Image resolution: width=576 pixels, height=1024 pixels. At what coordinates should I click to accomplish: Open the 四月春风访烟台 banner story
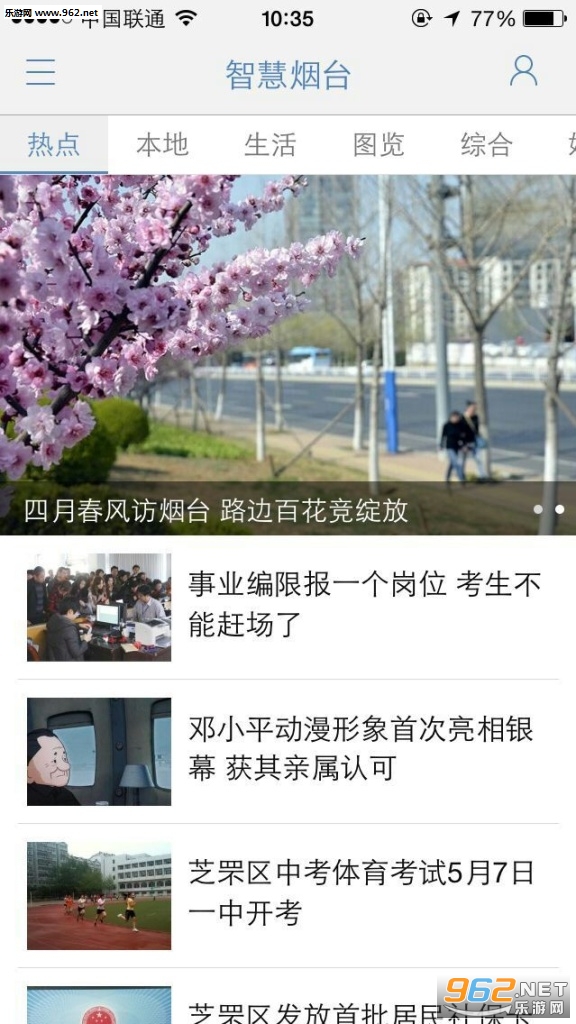[288, 355]
